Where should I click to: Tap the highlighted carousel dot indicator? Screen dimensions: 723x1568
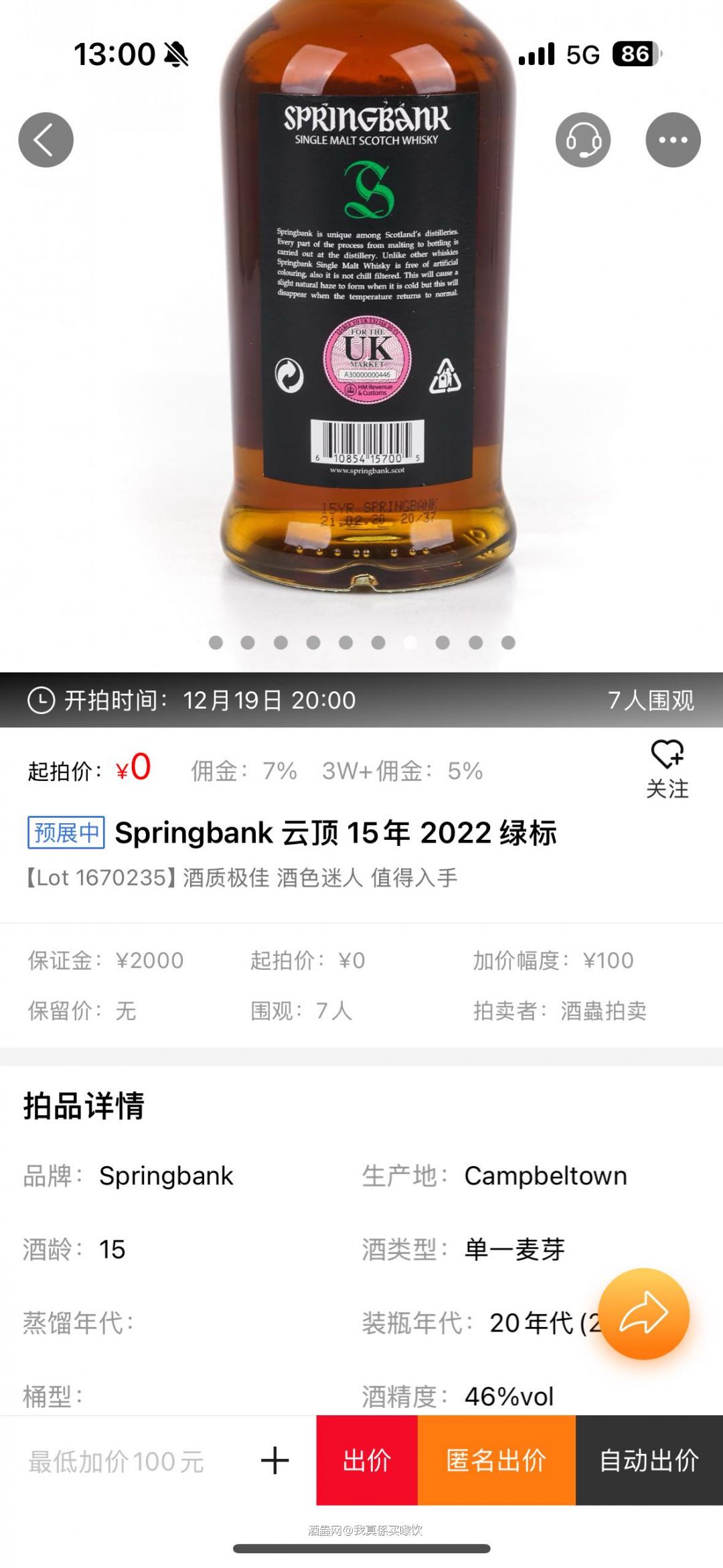(410, 642)
